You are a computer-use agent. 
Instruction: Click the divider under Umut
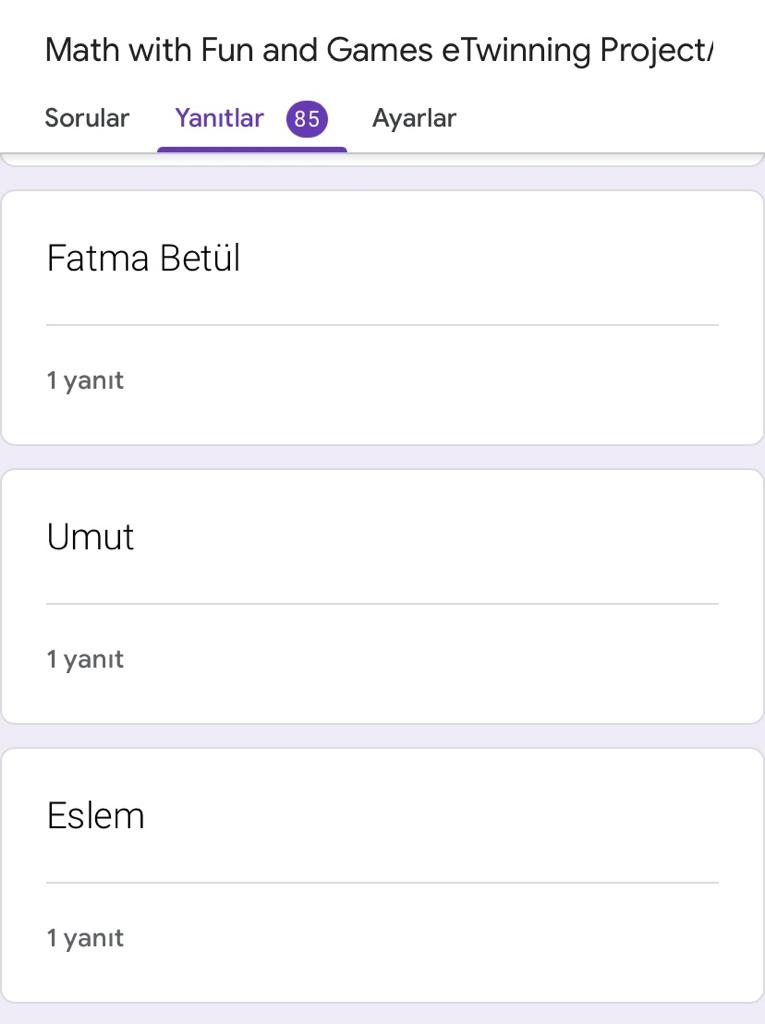382,602
